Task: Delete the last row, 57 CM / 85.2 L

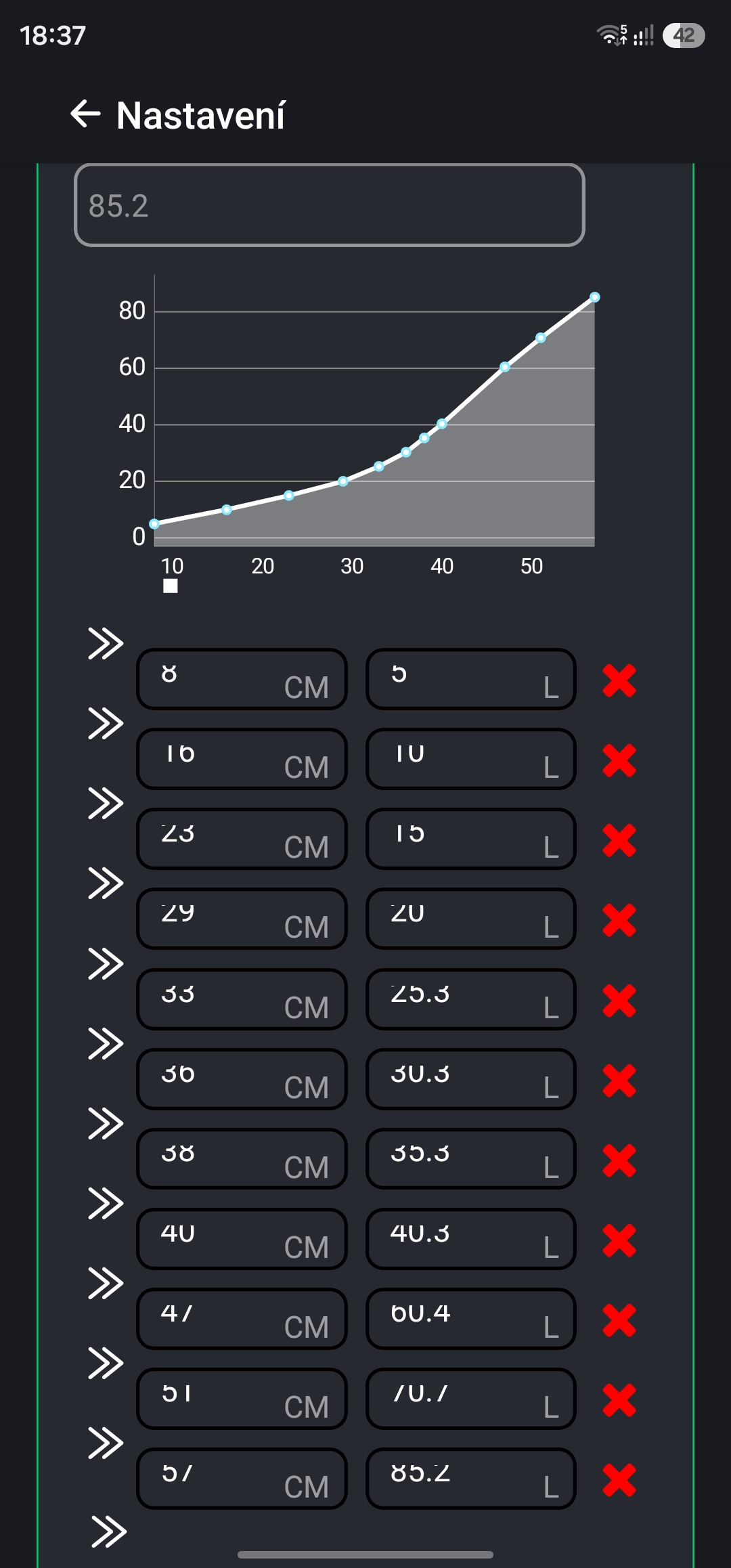Action: click(x=619, y=1480)
